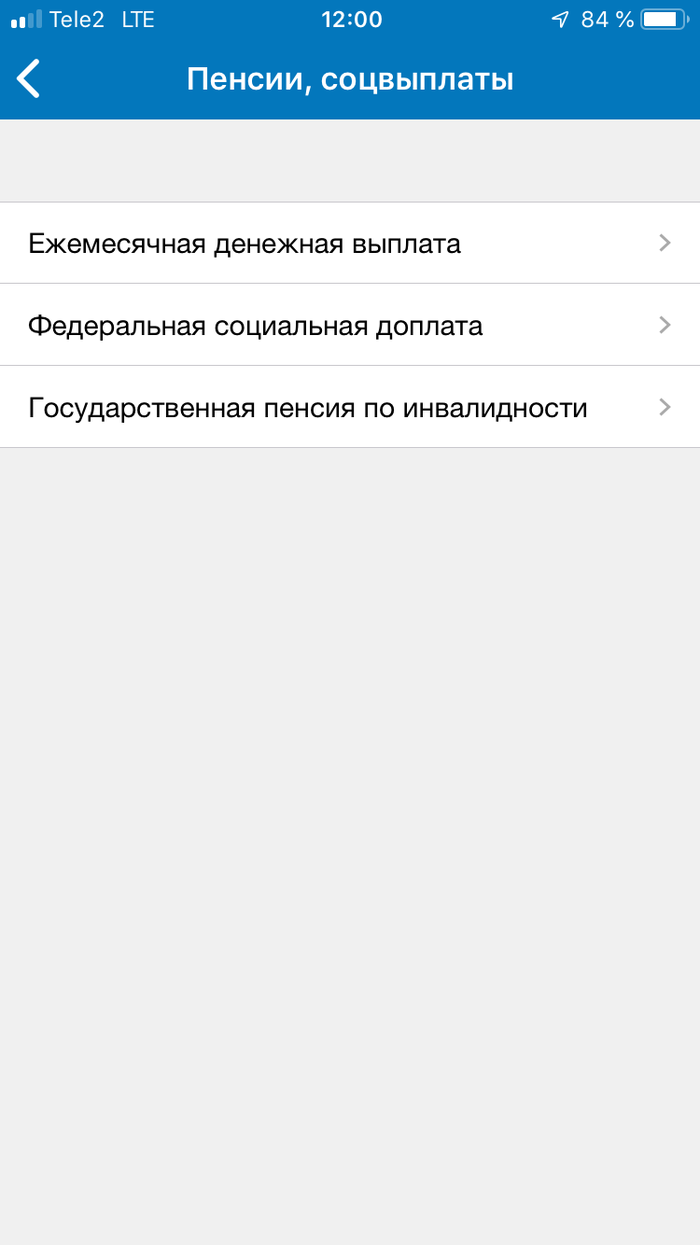This screenshot has width=700, height=1245.
Task: Select Федеральная социальная доплата row
Action: [x=349, y=325]
